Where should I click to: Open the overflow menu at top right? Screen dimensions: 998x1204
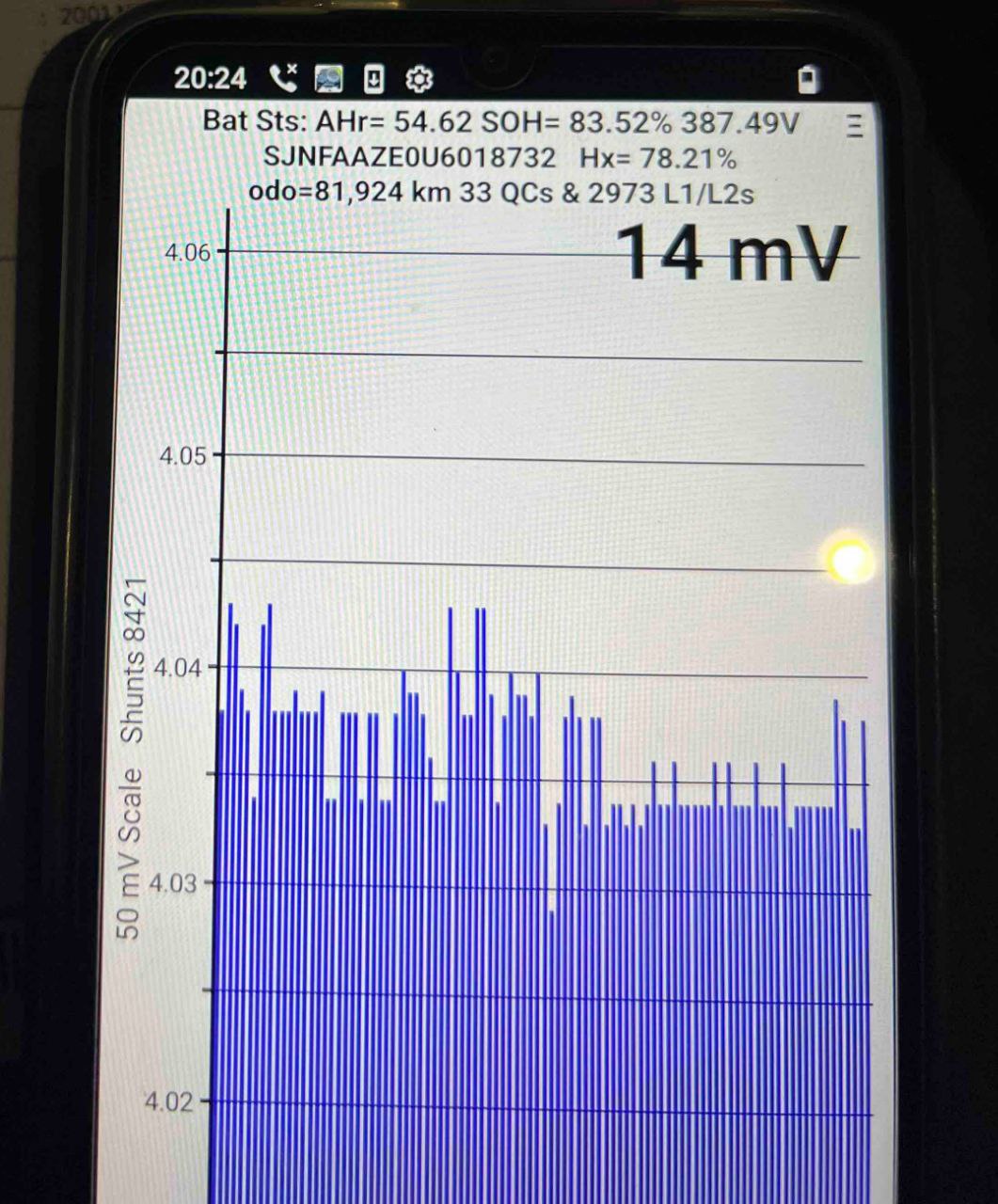854,124
